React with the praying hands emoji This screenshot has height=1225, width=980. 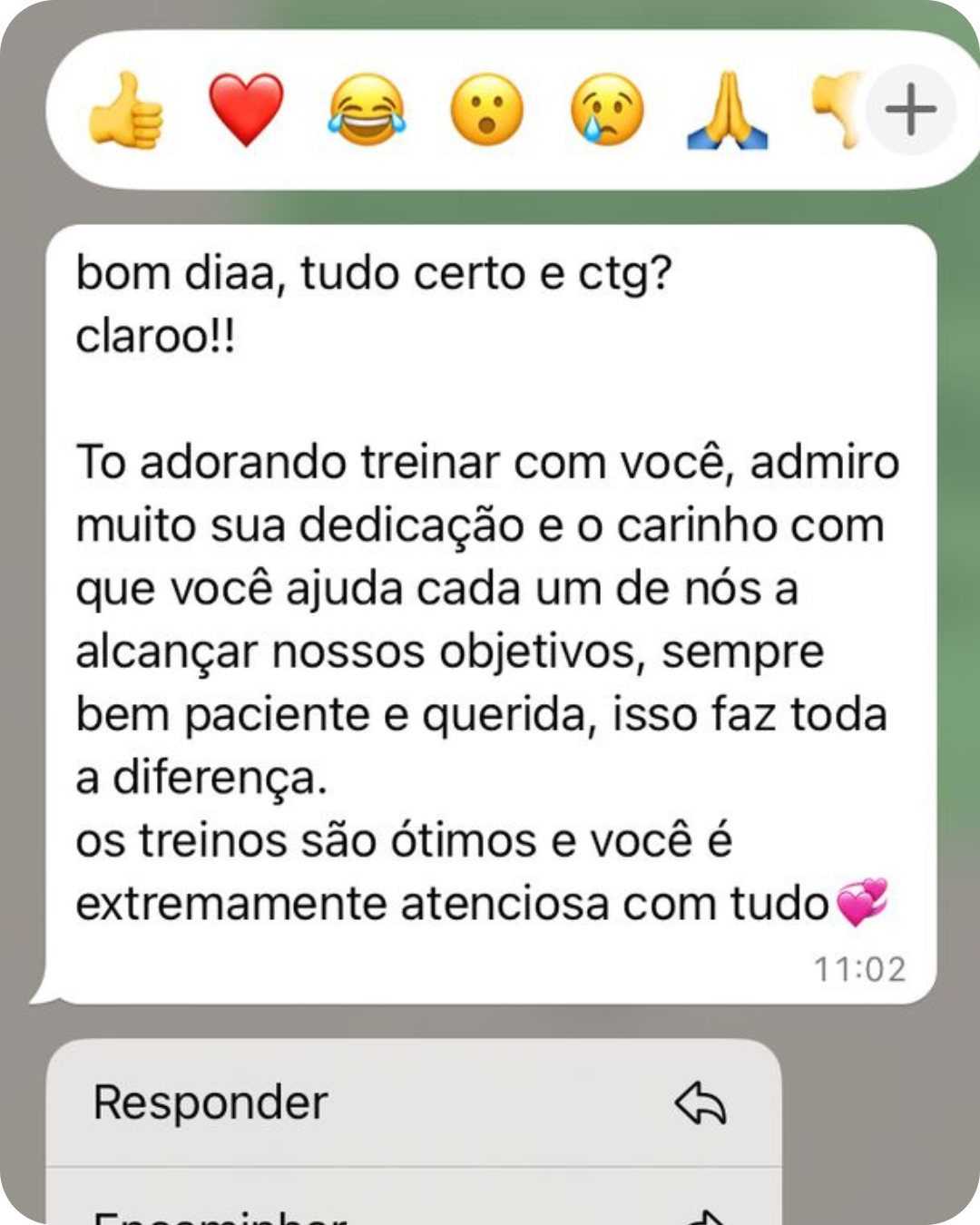click(727, 110)
